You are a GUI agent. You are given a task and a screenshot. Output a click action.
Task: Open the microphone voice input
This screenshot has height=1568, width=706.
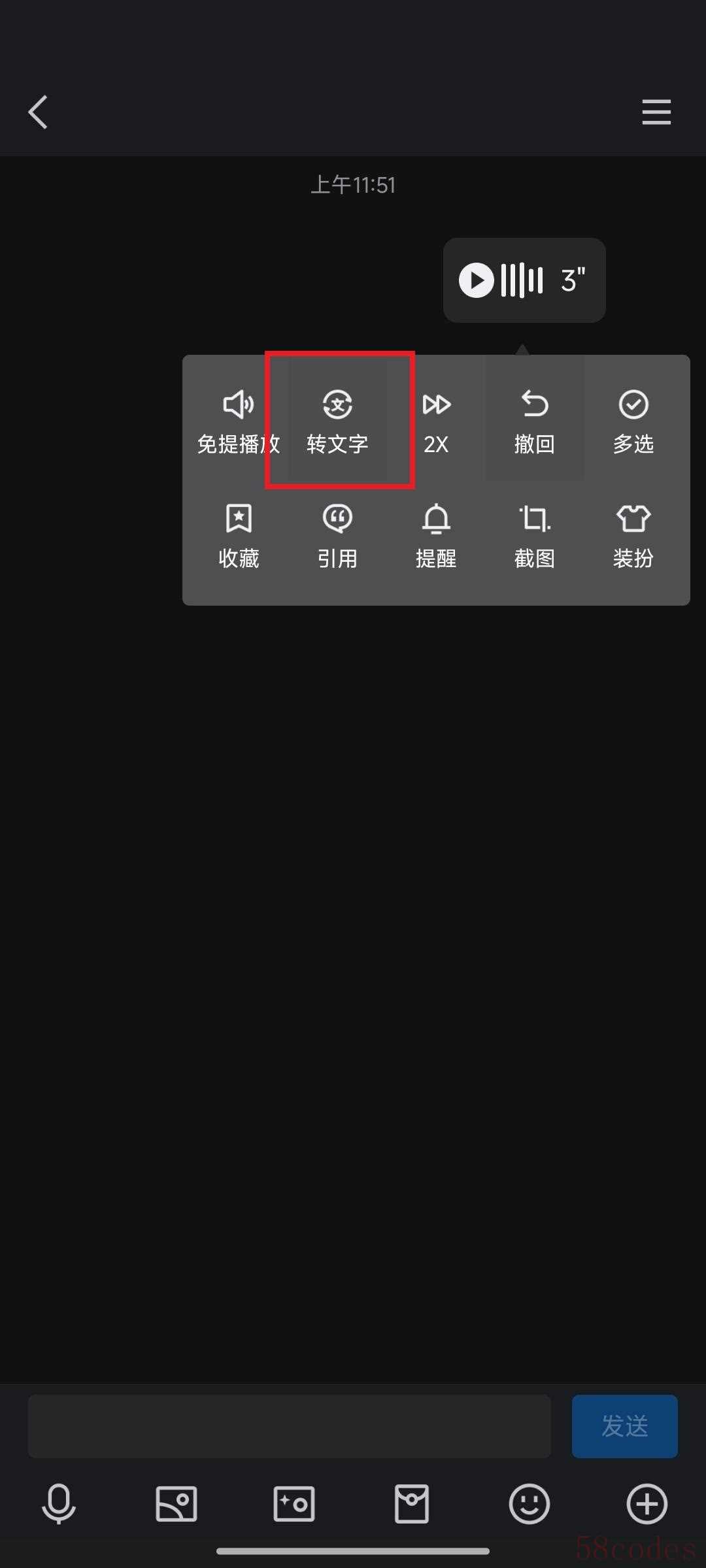pyautogui.click(x=59, y=1503)
